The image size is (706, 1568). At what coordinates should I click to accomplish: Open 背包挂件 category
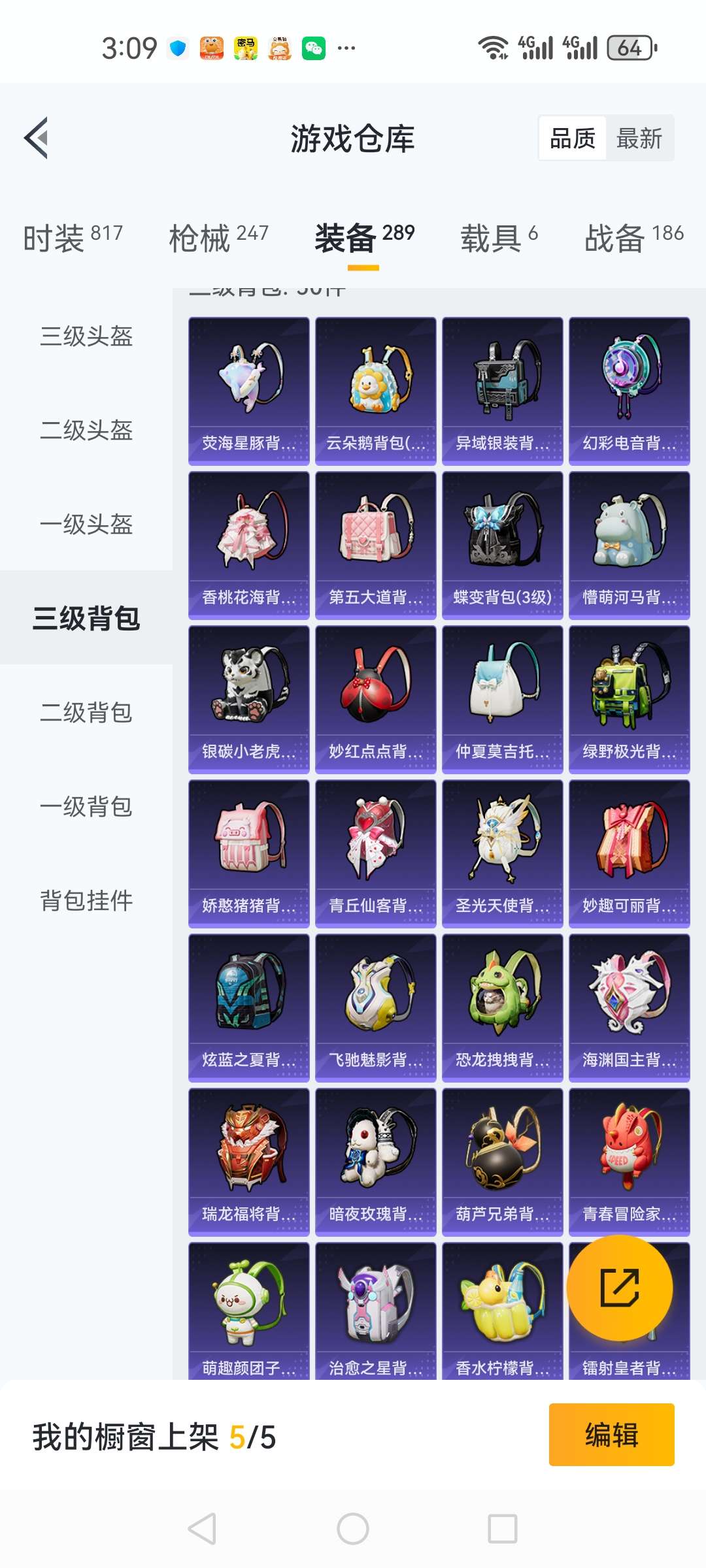pyautogui.click(x=86, y=901)
